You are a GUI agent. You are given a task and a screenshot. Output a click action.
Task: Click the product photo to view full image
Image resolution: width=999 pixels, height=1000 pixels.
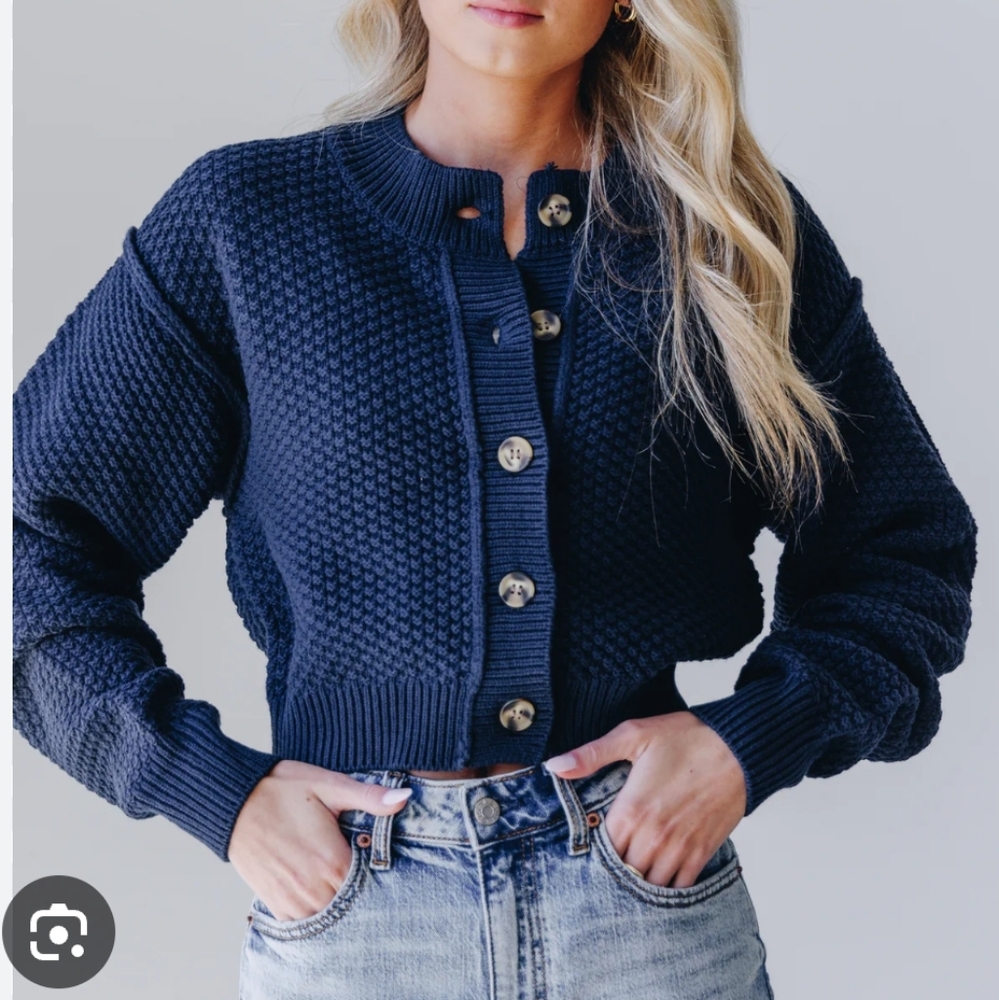[500, 450]
